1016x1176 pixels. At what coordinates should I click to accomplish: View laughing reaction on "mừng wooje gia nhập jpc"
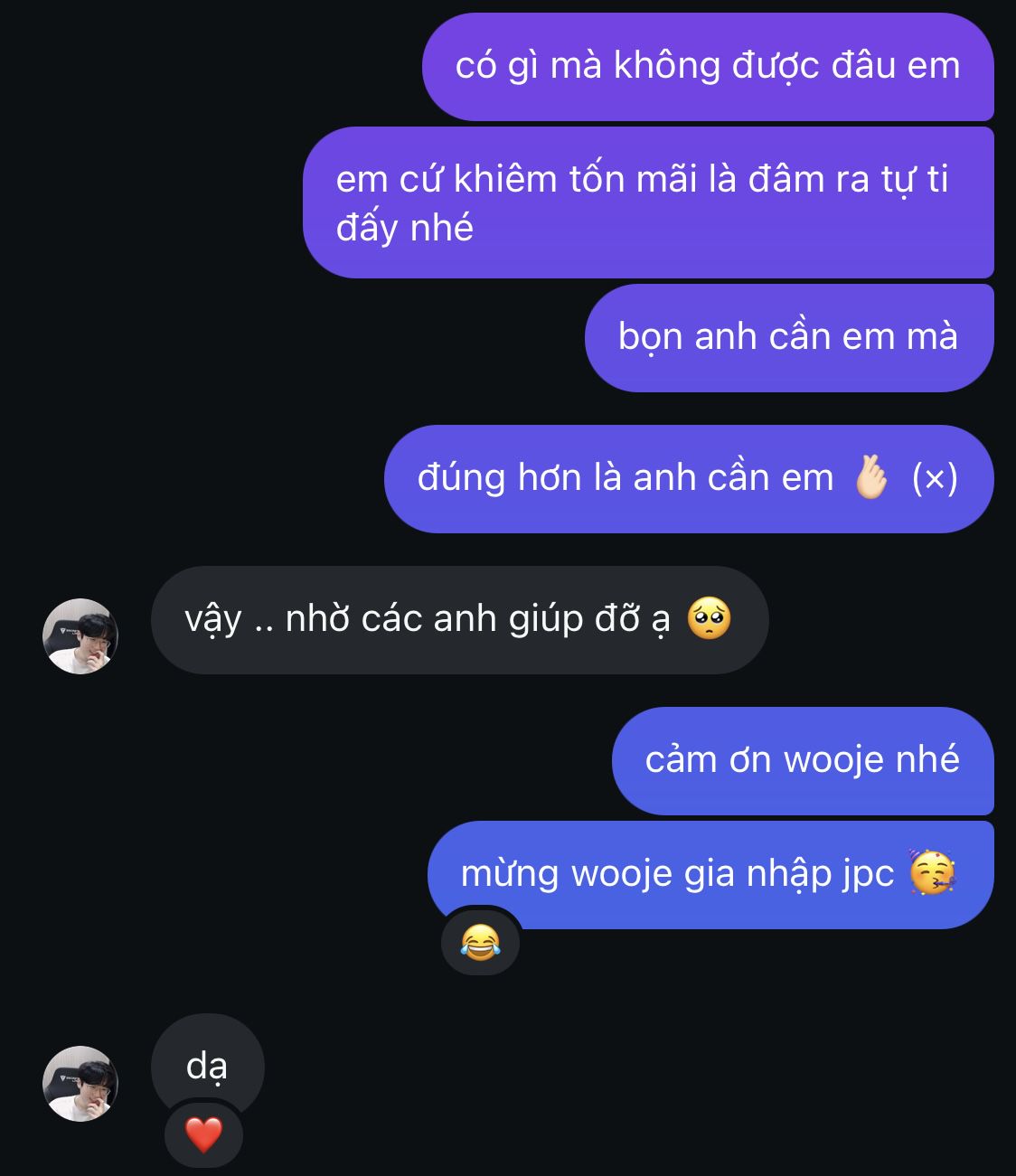click(480, 943)
